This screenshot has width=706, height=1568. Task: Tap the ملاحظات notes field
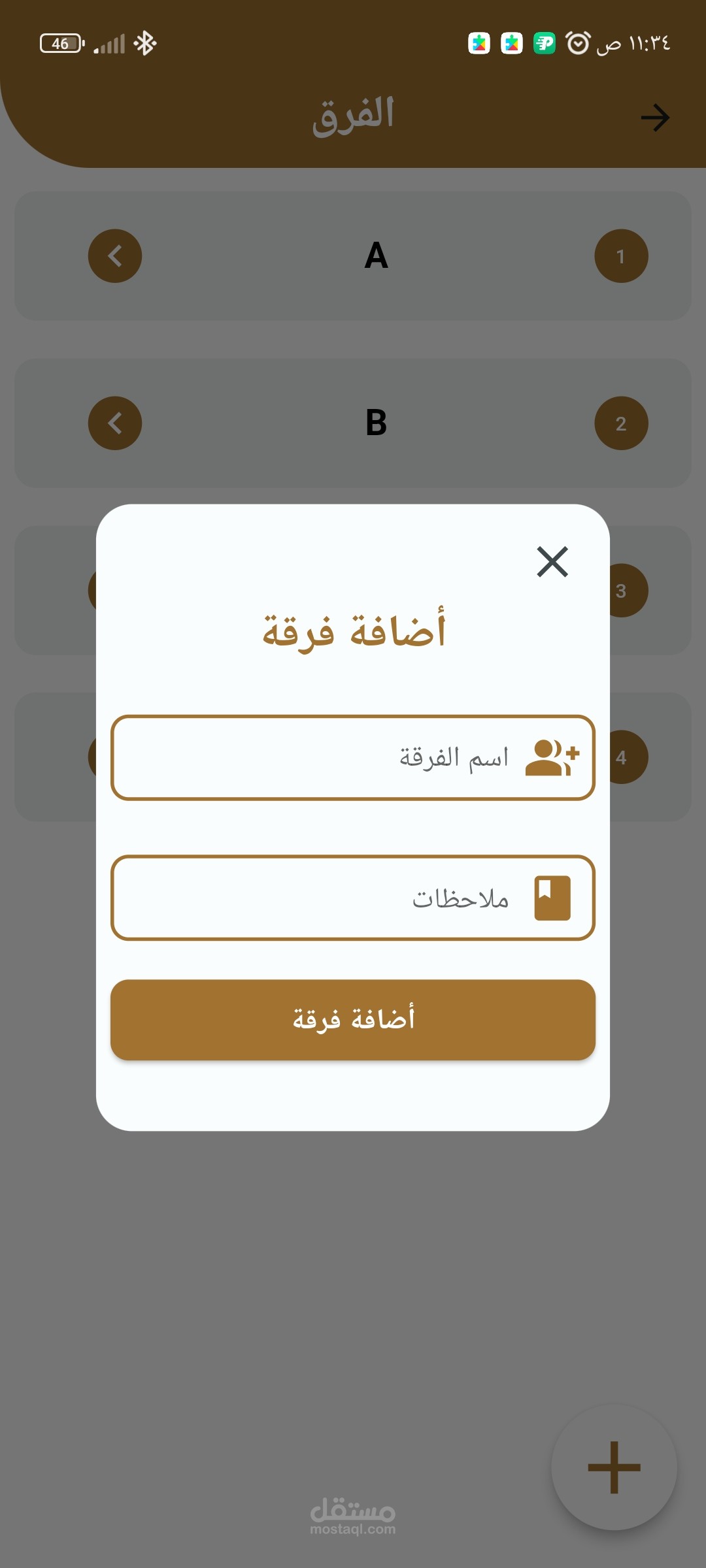click(x=353, y=898)
